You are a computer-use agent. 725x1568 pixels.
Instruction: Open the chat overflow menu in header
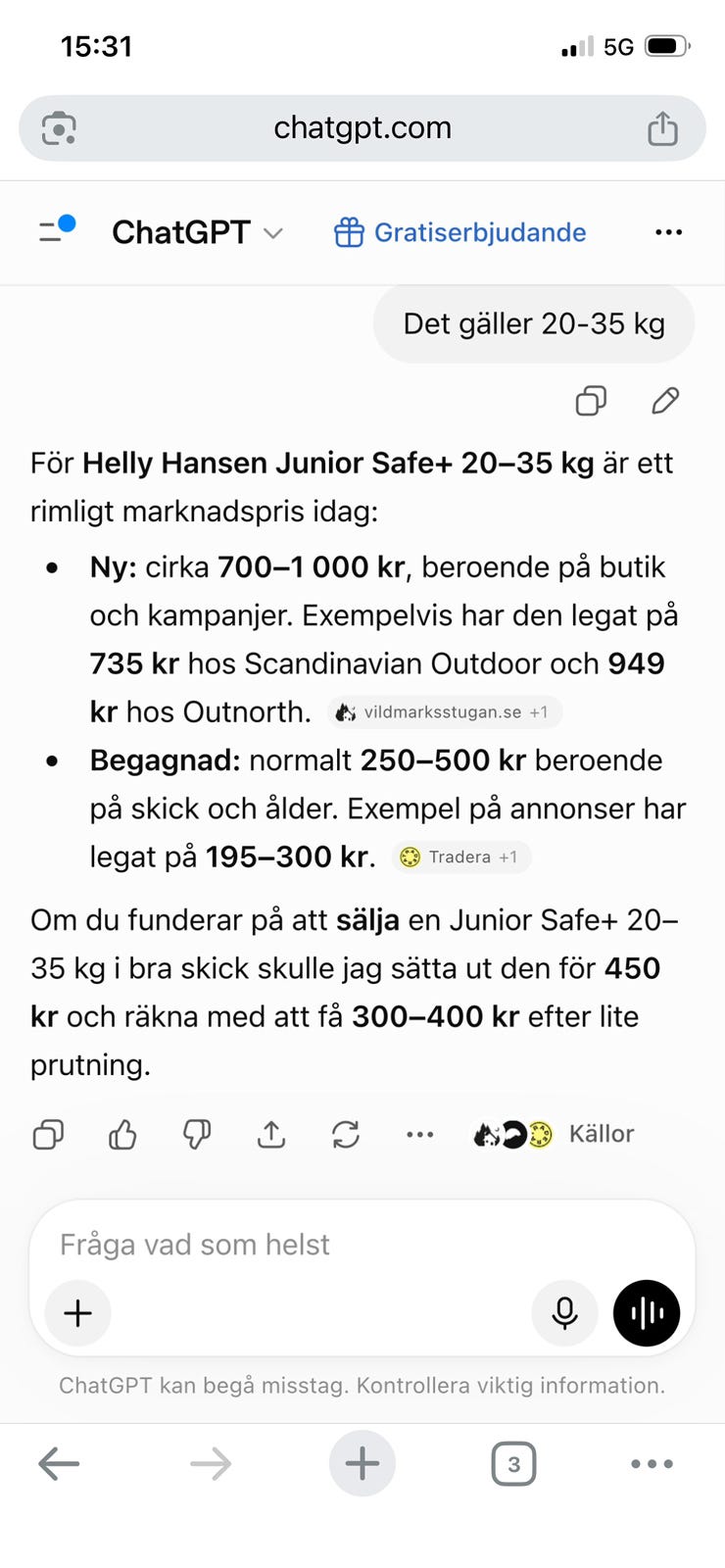(x=668, y=232)
